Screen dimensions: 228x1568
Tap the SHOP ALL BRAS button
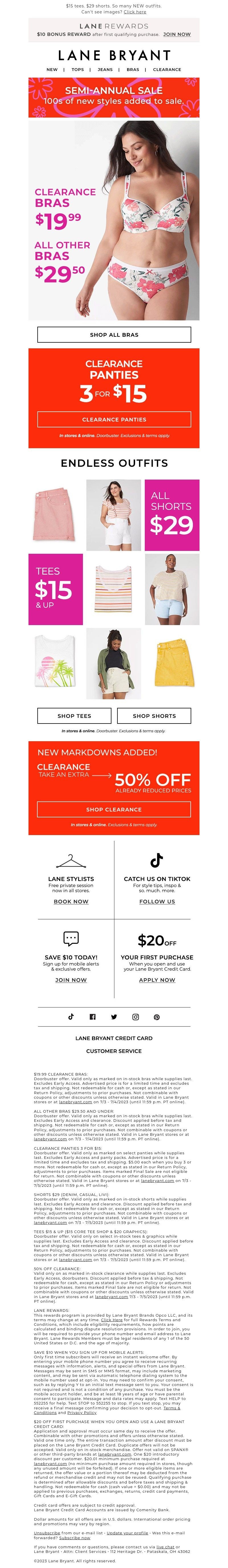[x=114, y=334]
